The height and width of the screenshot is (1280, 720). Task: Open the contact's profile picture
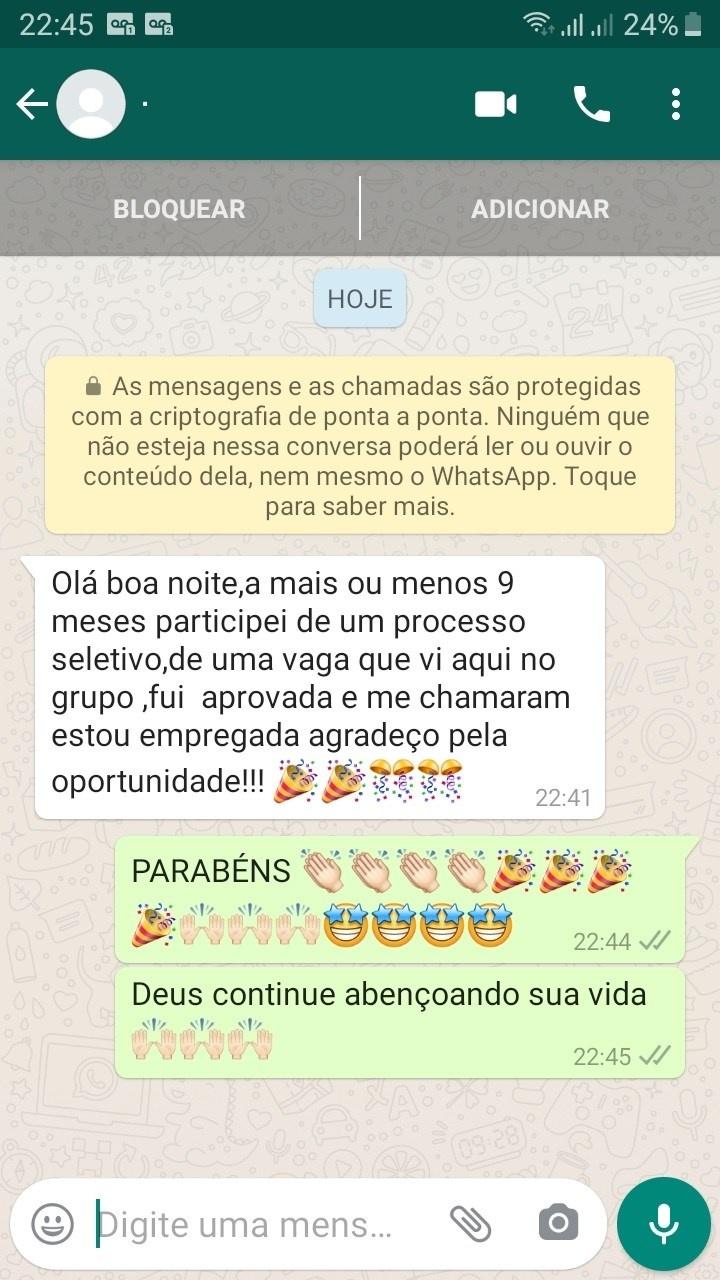pyautogui.click(x=91, y=104)
